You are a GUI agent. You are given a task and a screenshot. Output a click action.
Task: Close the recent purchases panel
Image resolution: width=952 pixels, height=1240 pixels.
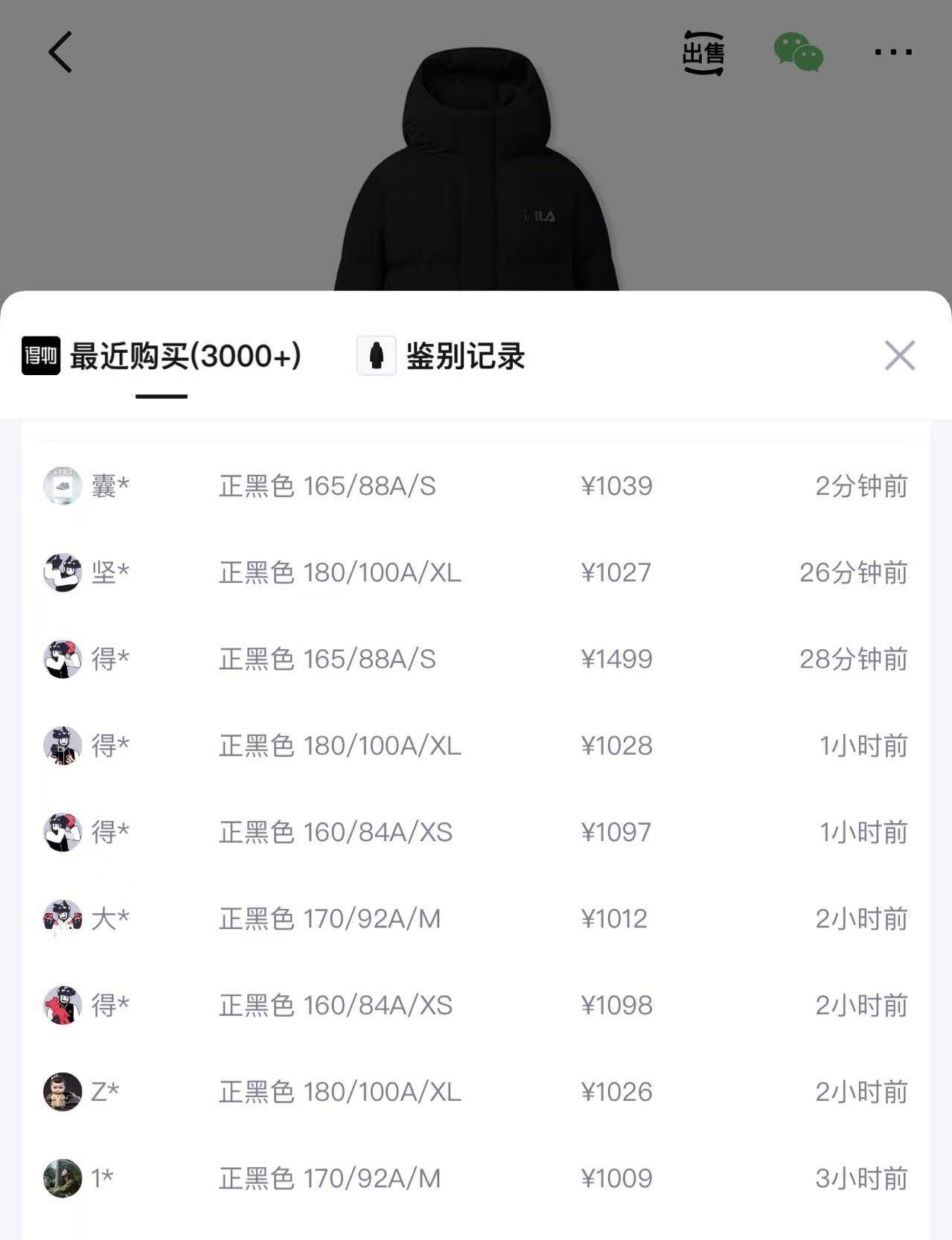click(x=899, y=355)
